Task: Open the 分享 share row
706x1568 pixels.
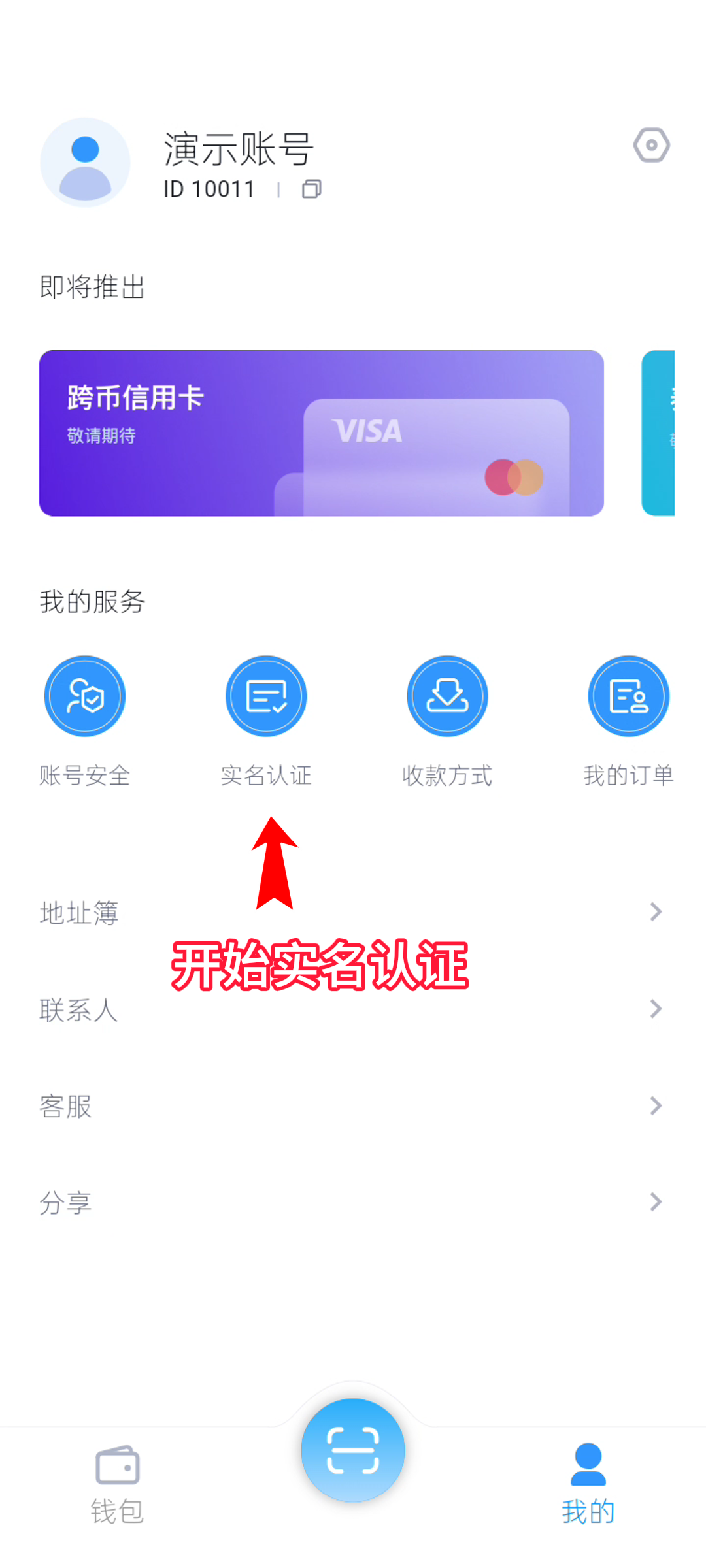Action: tap(353, 1202)
